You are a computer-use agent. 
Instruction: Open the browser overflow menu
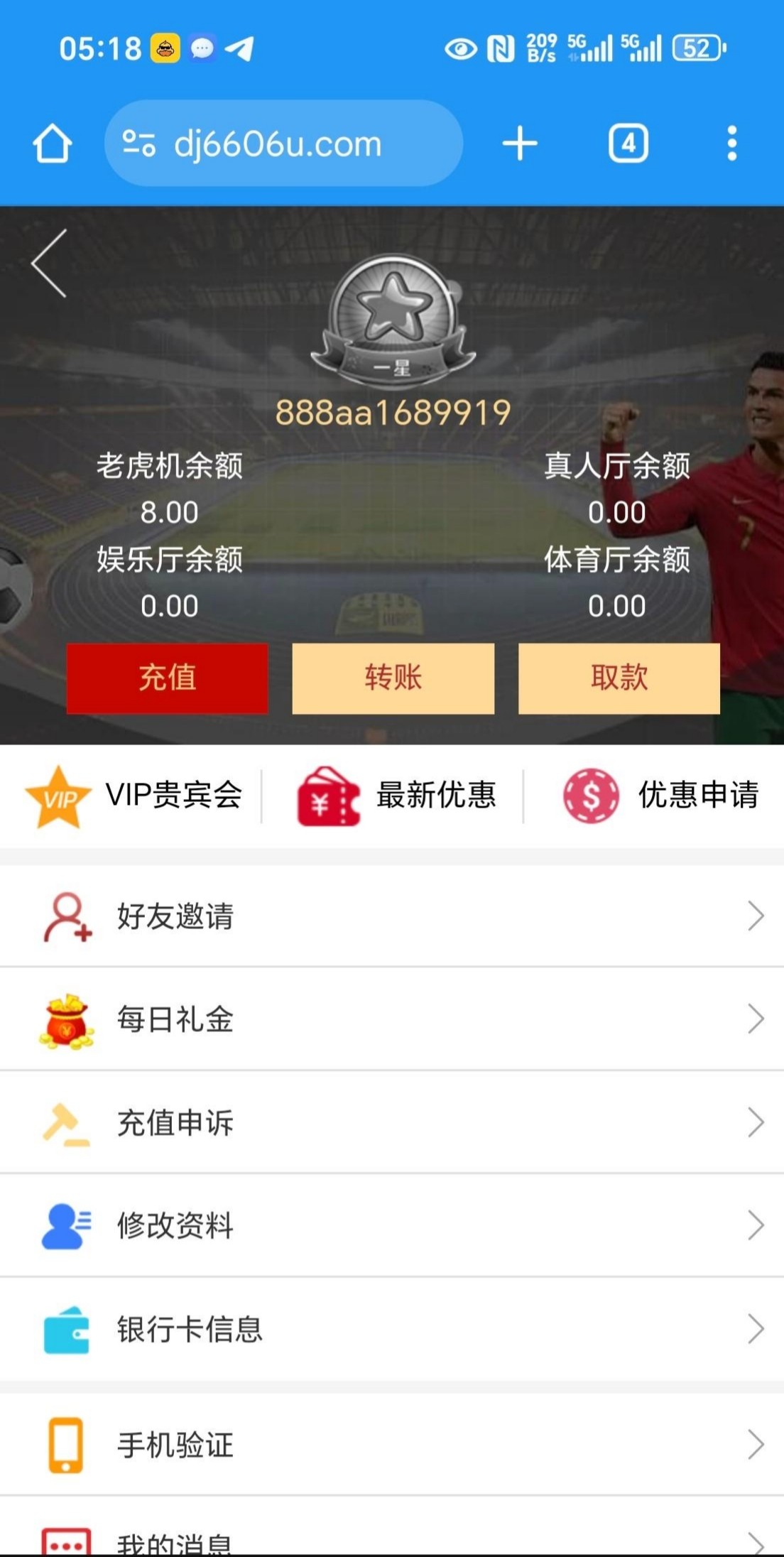click(732, 144)
